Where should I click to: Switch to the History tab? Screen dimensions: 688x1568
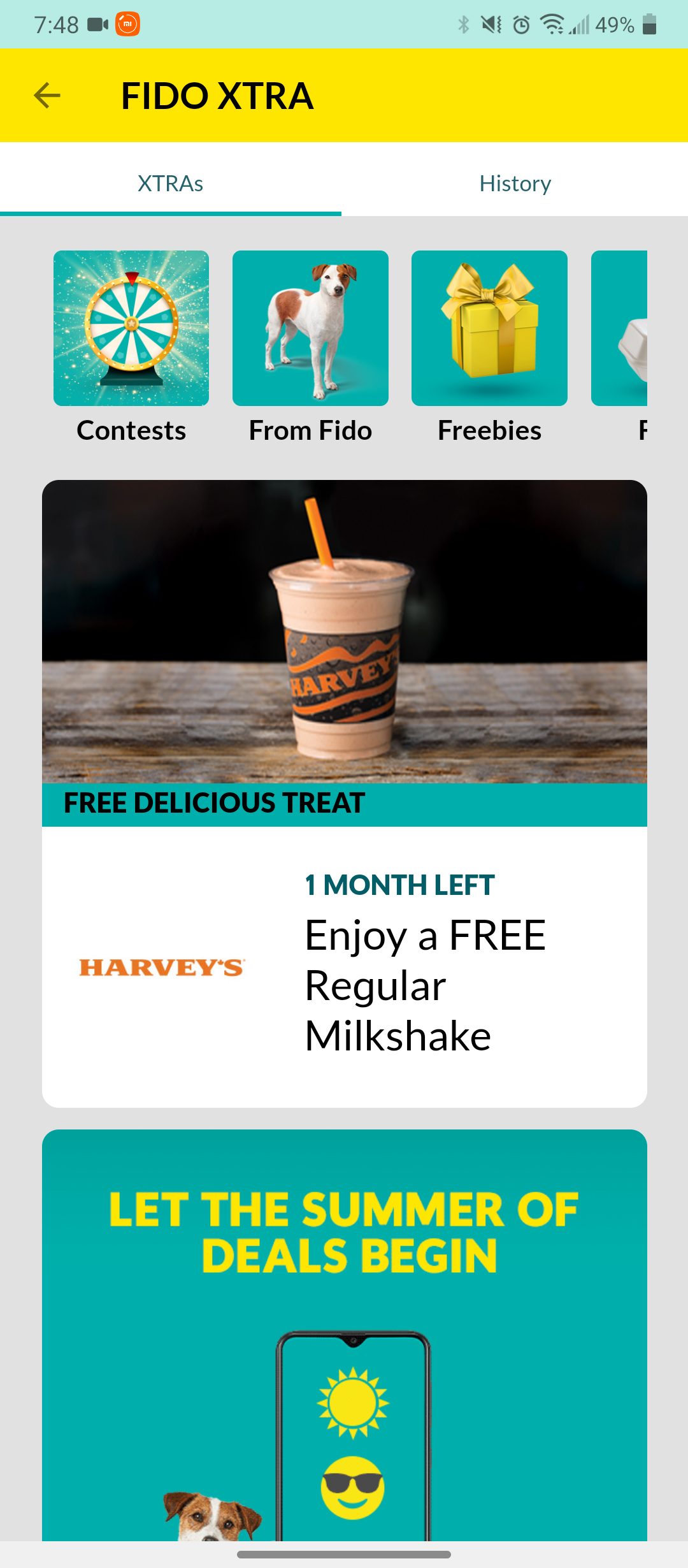[x=515, y=183]
